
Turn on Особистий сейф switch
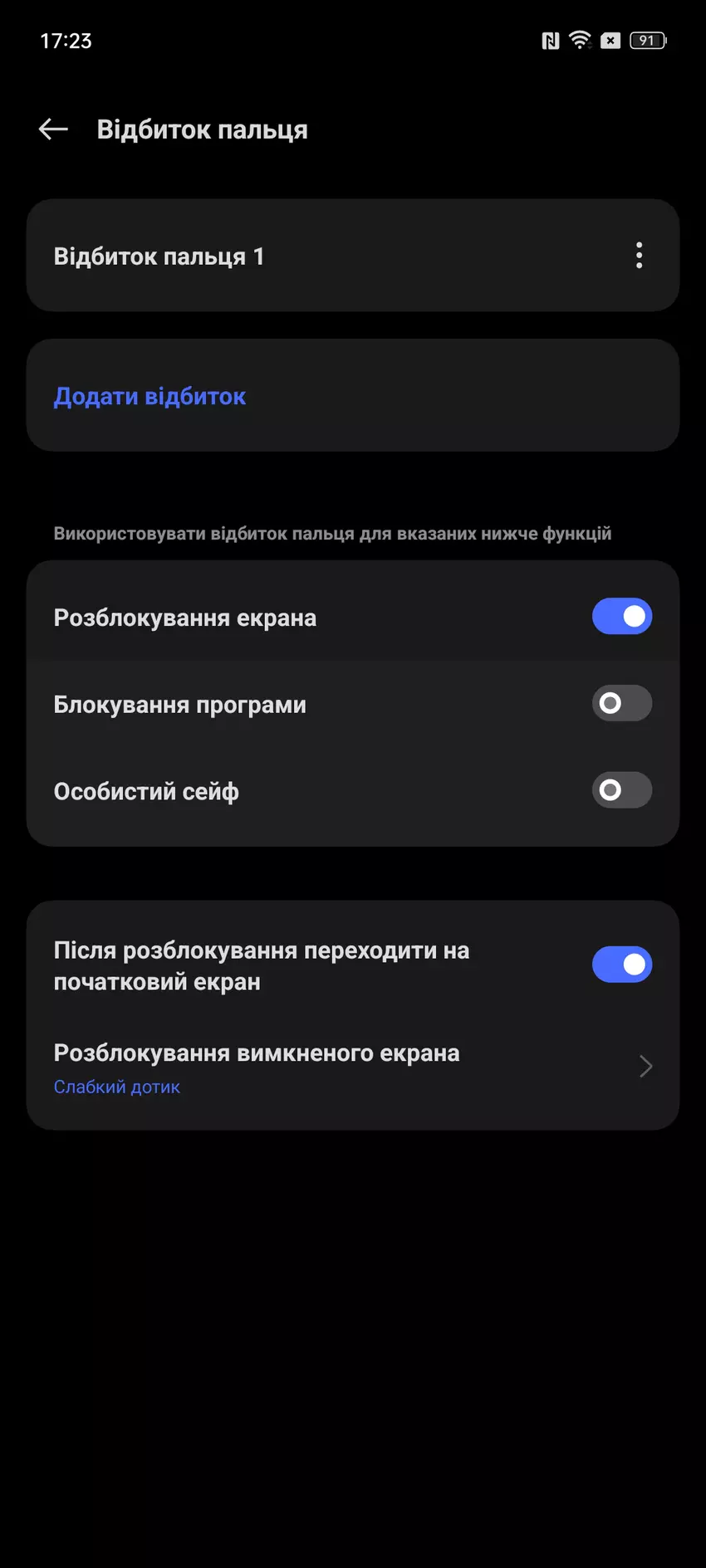[x=621, y=790]
